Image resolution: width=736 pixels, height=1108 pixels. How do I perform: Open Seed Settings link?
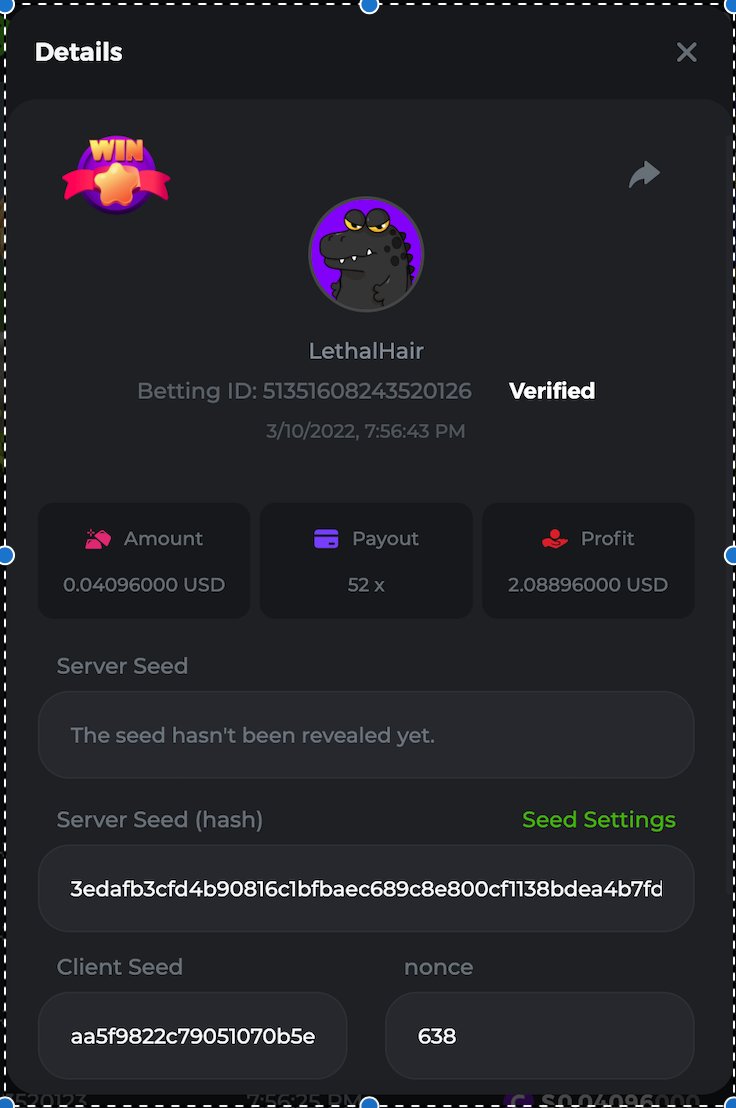coord(598,820)
